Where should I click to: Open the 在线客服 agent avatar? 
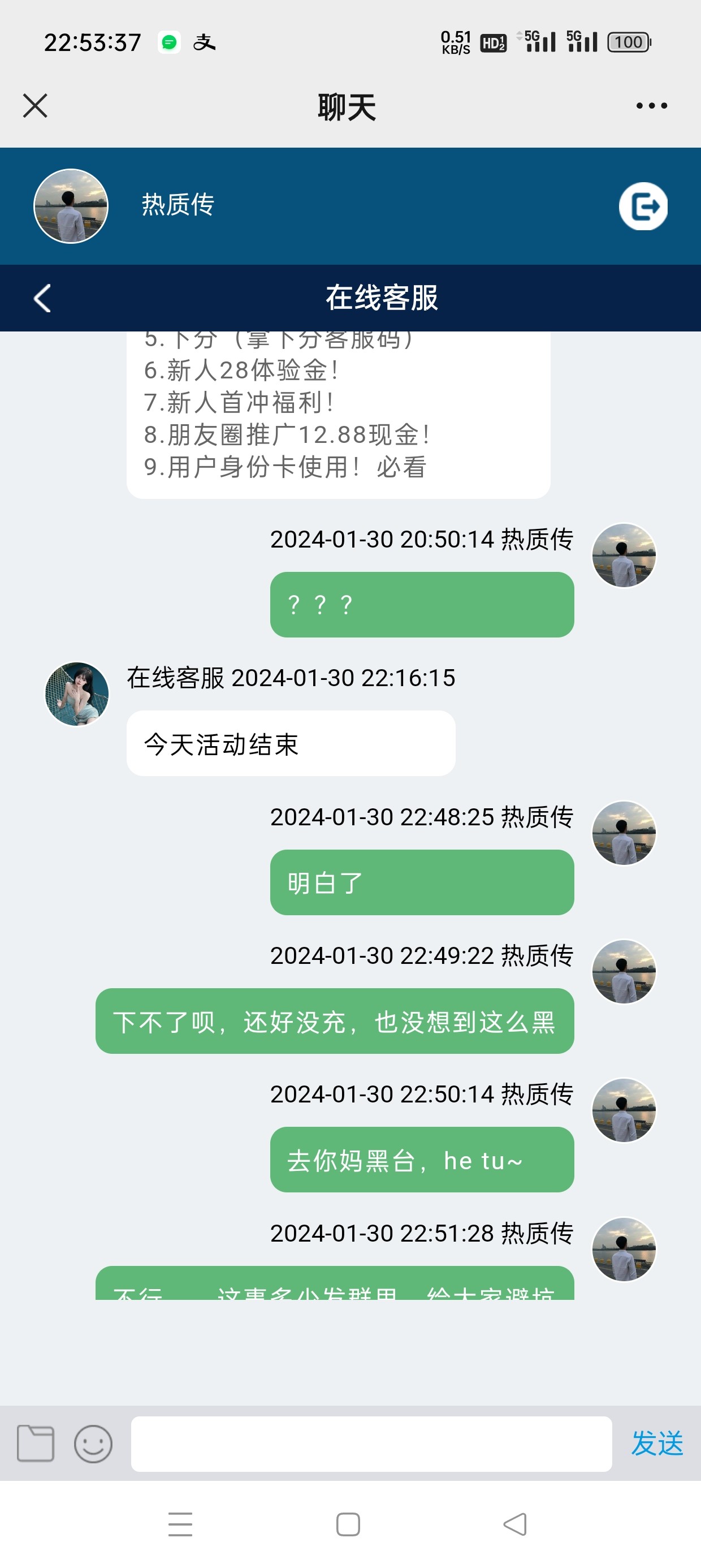(x=77, y=694)
